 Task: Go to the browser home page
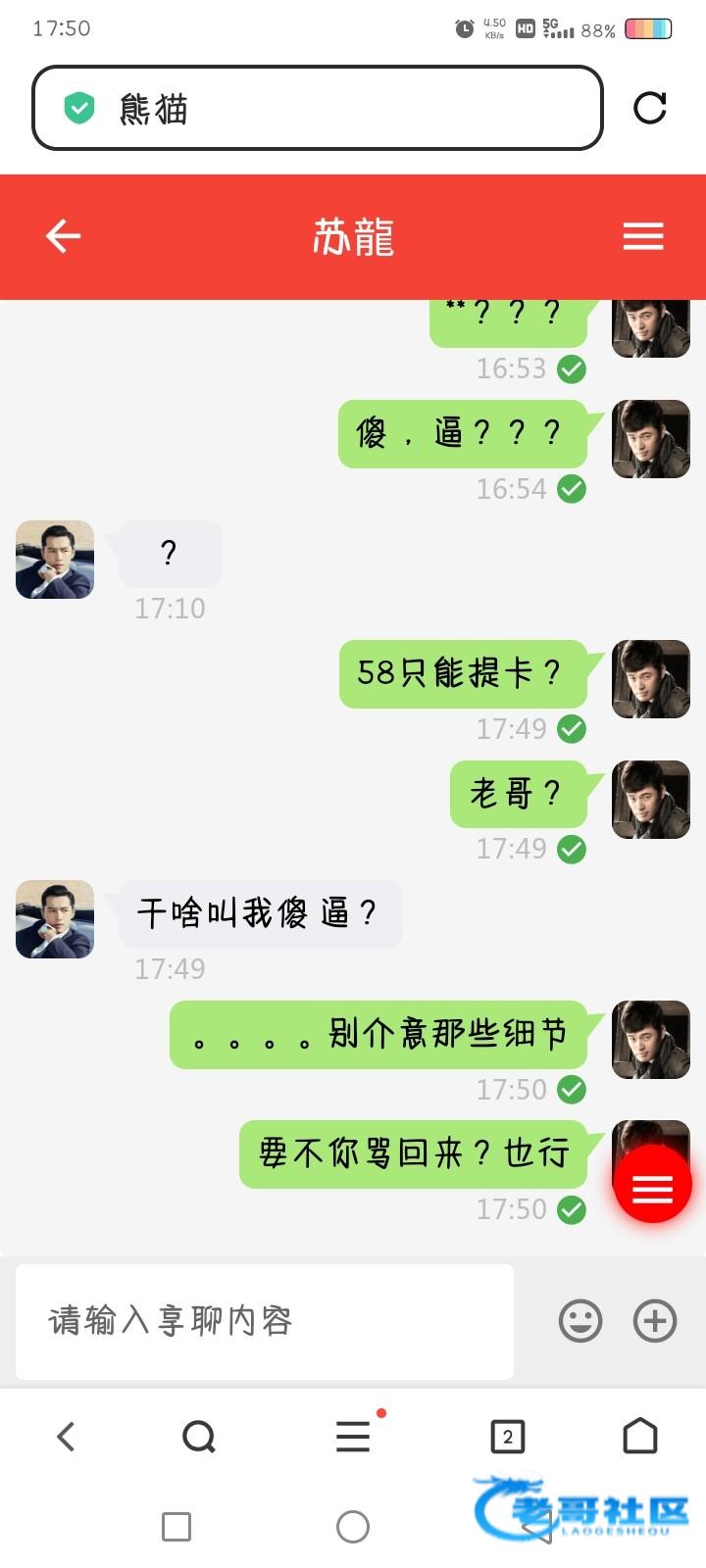[640, 1437]
